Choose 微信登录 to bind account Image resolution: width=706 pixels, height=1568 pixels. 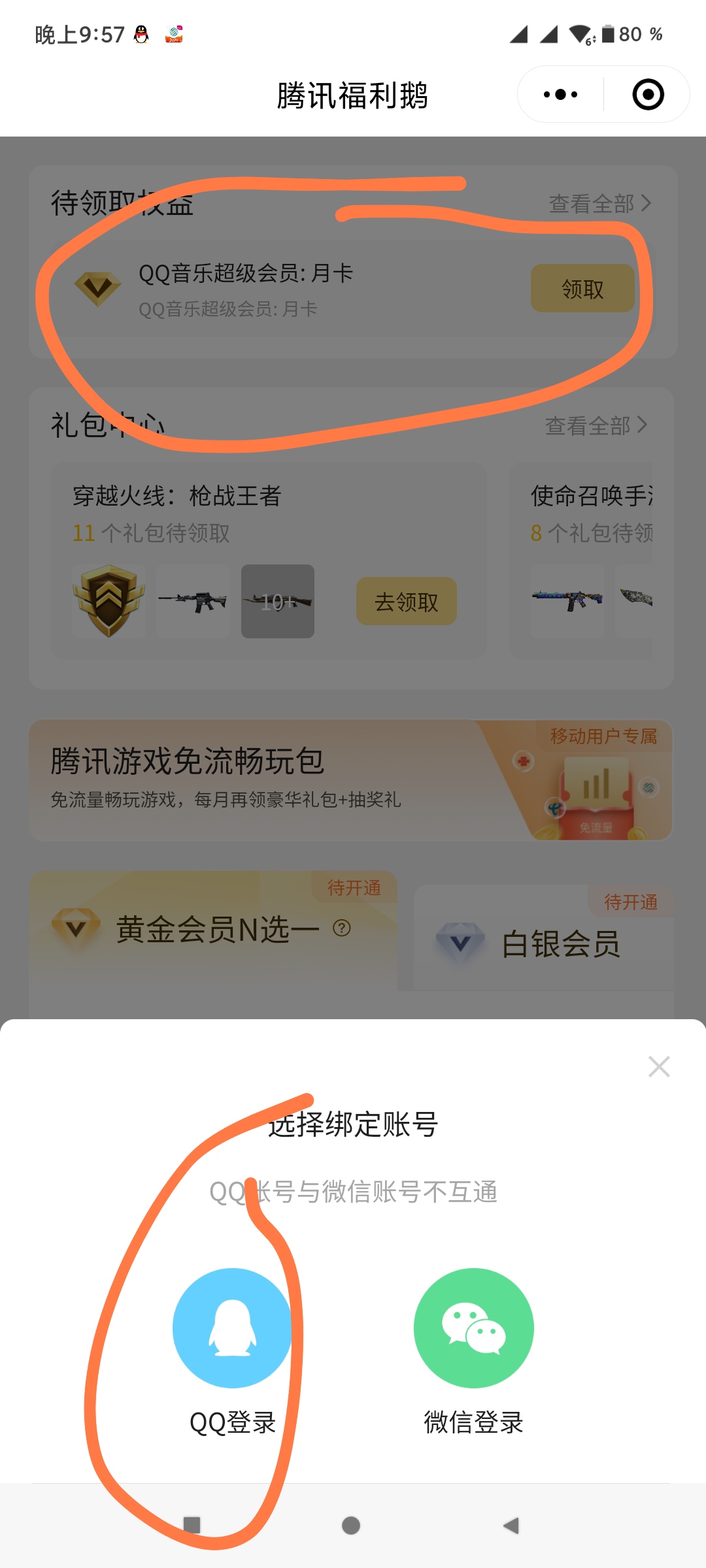point(473,1328)
